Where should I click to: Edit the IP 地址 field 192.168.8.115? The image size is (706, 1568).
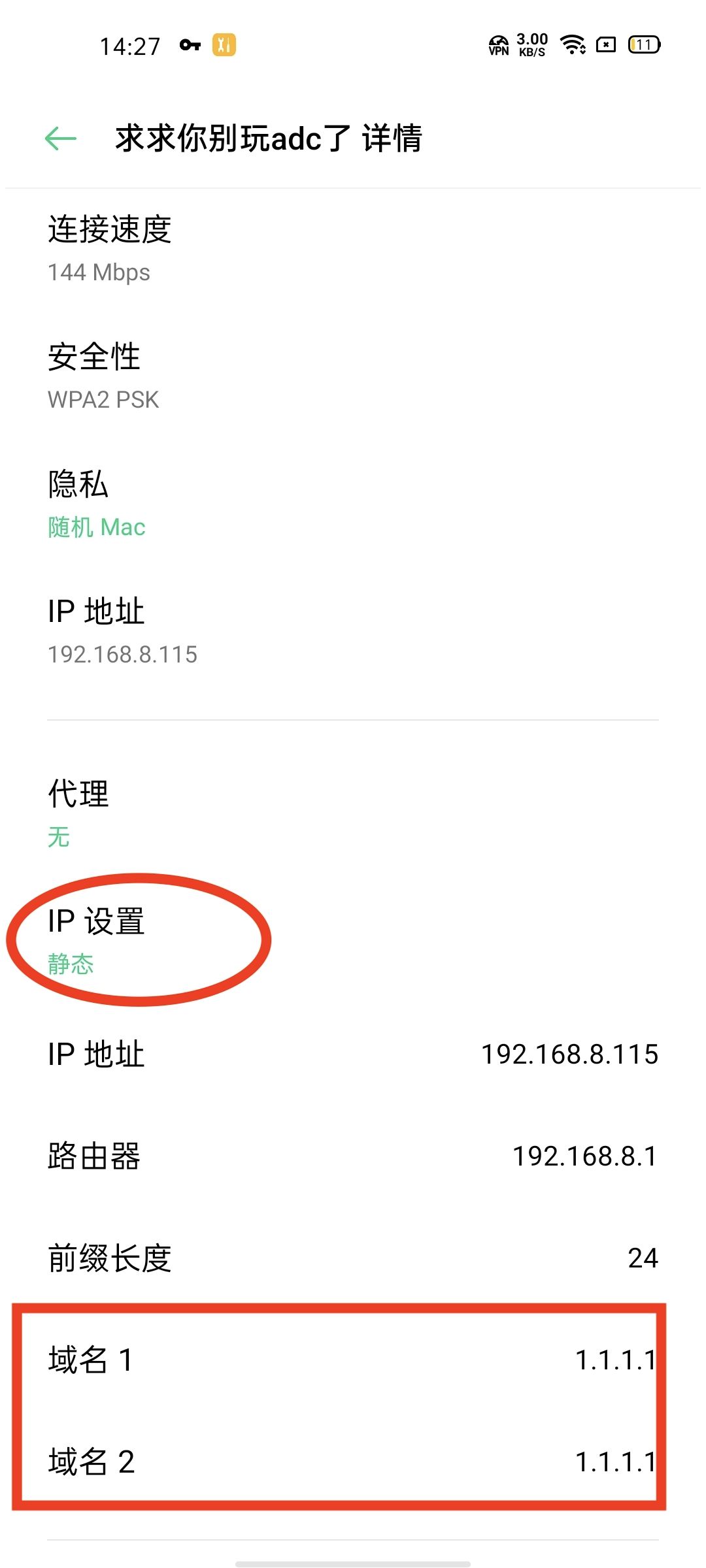coord(353,1053)
